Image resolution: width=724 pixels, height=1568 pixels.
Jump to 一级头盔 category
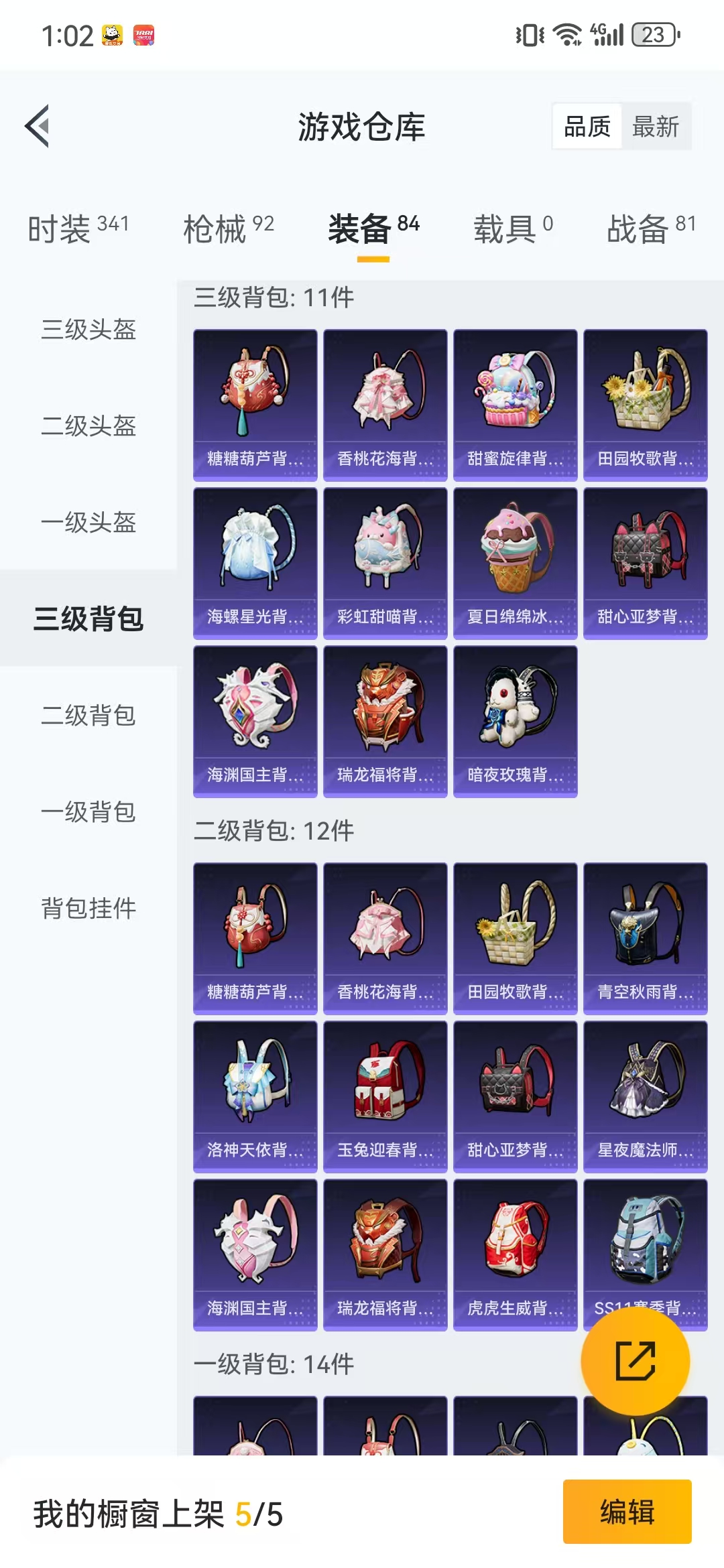(x=88, y=522)
